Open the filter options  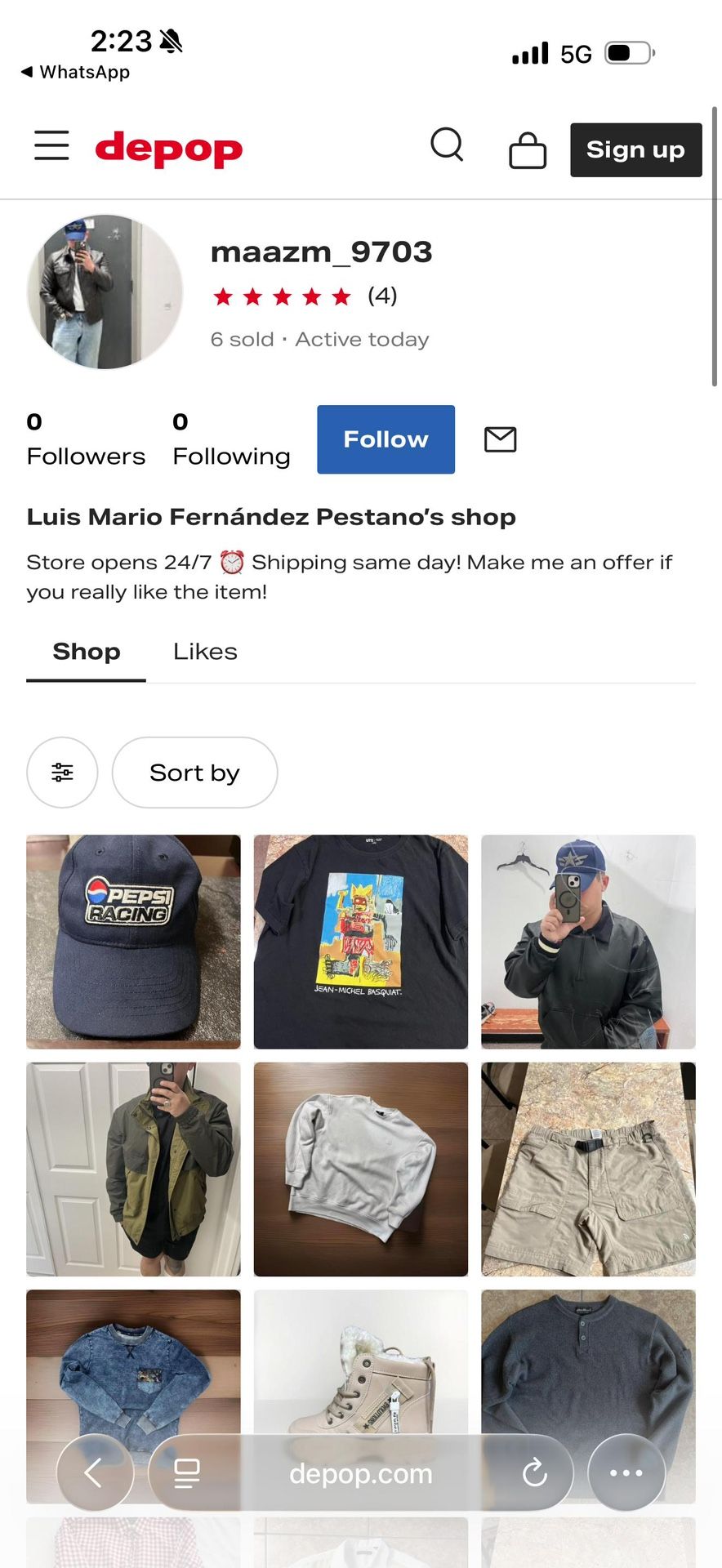[62, 773]
